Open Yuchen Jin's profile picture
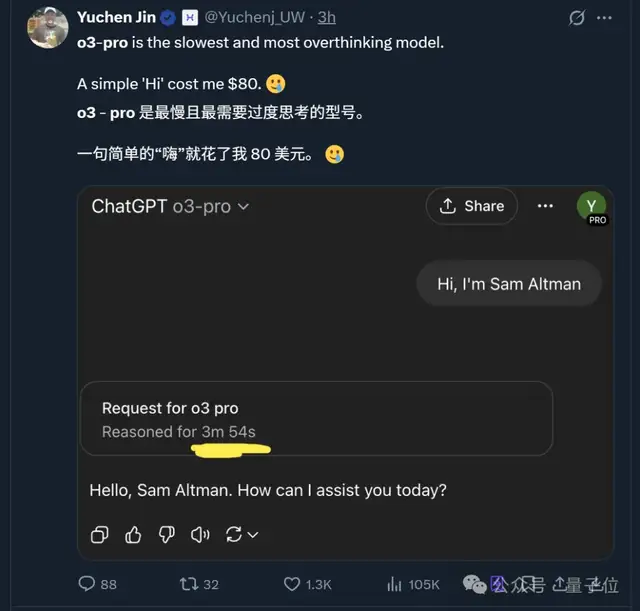 click(47, 27)
